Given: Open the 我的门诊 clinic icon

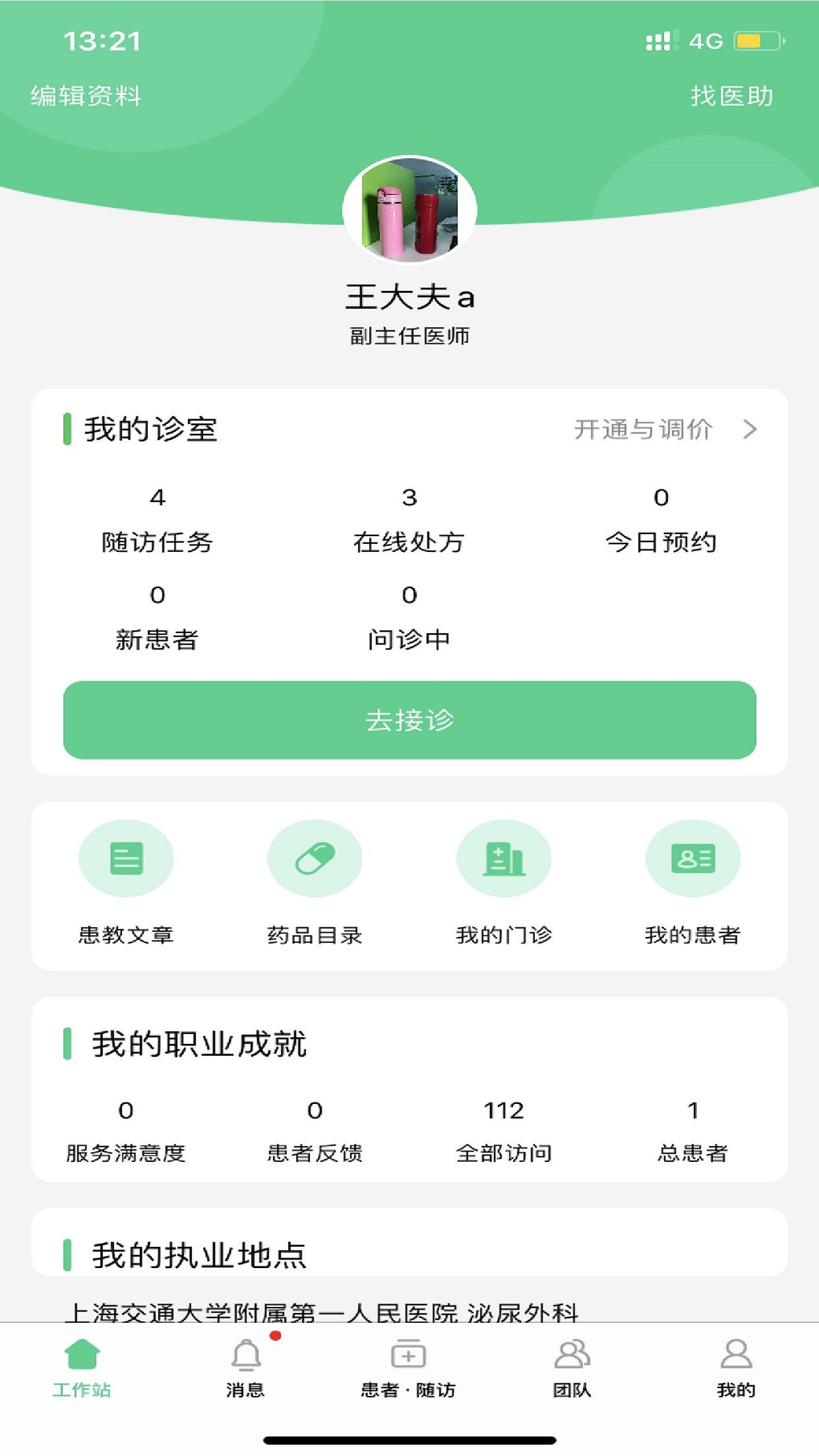Looking at the screenshot, I should 503,858.
